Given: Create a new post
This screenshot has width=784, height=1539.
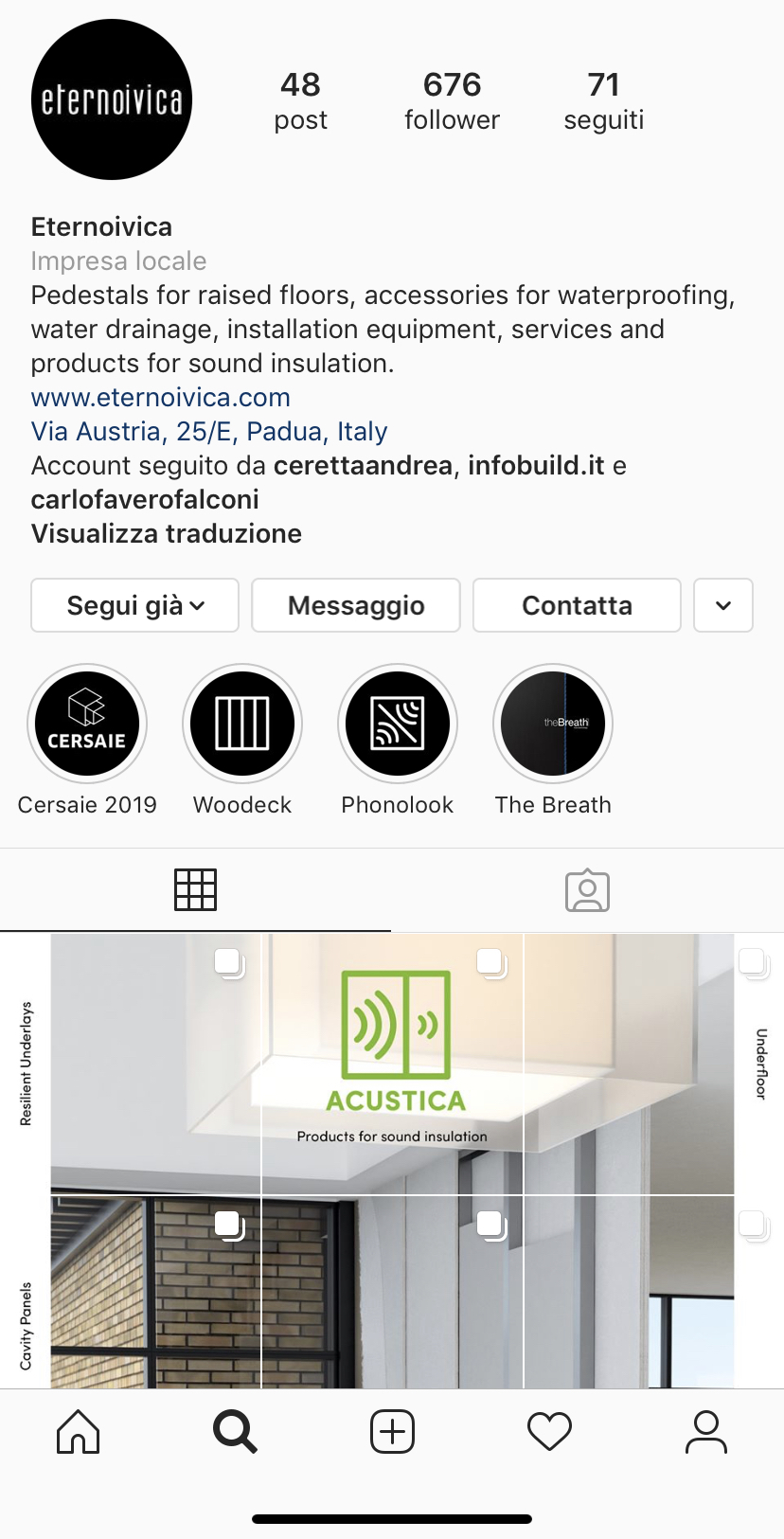Looking at the screenshot, I should [392, 1431].
